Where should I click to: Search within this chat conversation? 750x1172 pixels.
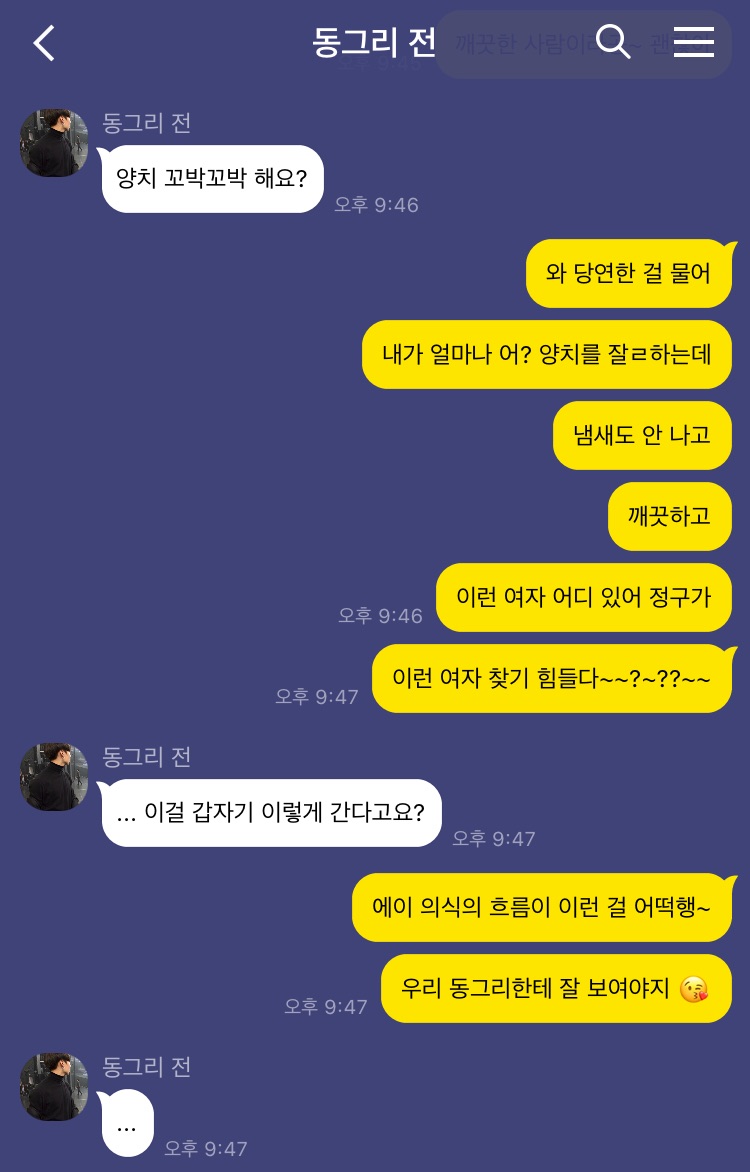(613, 42)
